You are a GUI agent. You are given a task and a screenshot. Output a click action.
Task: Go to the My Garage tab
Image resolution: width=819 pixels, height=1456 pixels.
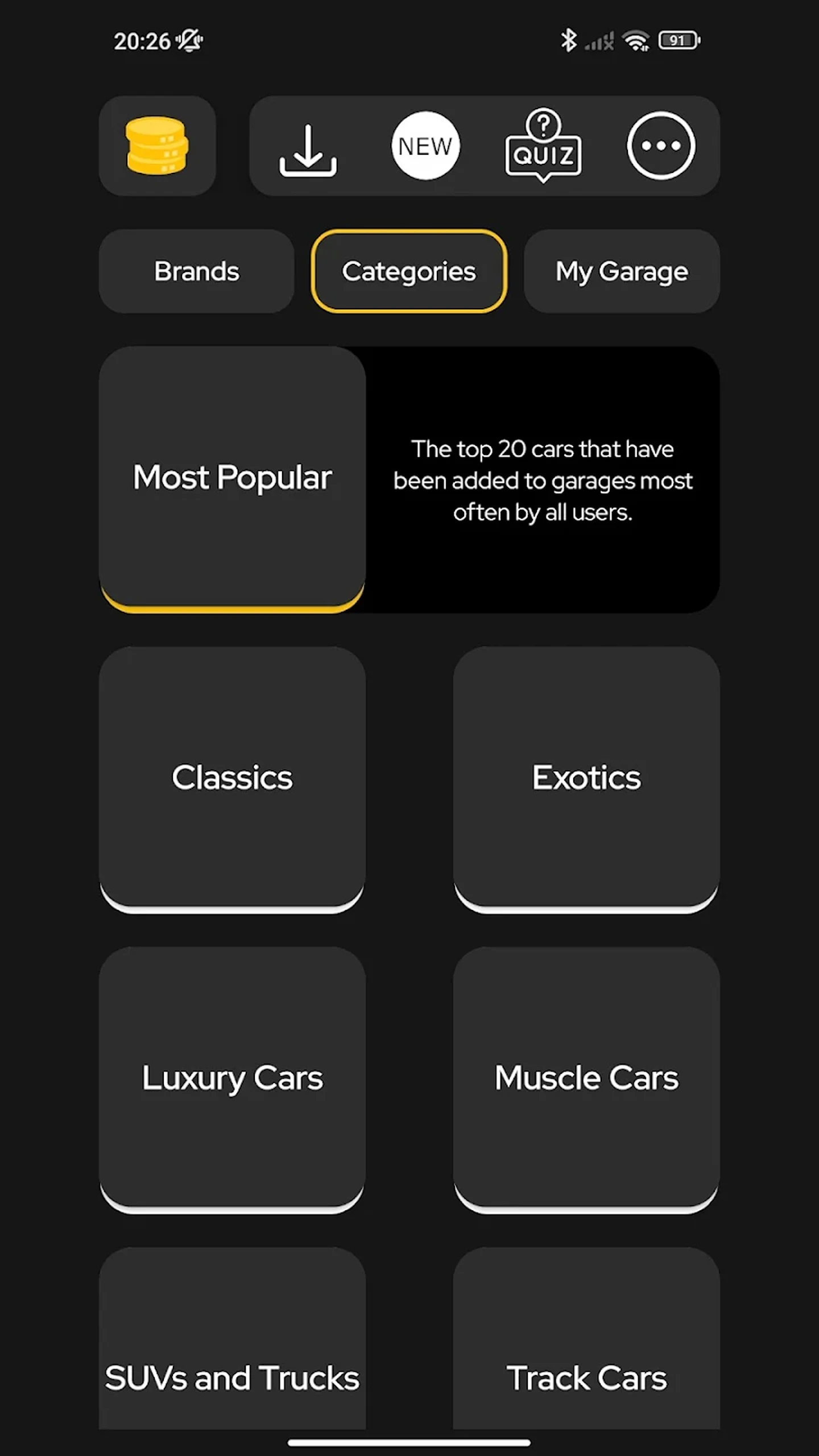click(x=622, y=271)
